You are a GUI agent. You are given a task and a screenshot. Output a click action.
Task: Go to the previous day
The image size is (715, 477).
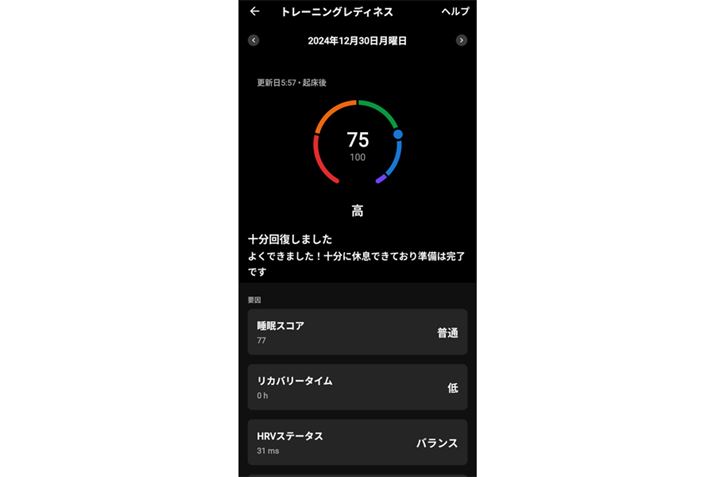pos(253,40)
